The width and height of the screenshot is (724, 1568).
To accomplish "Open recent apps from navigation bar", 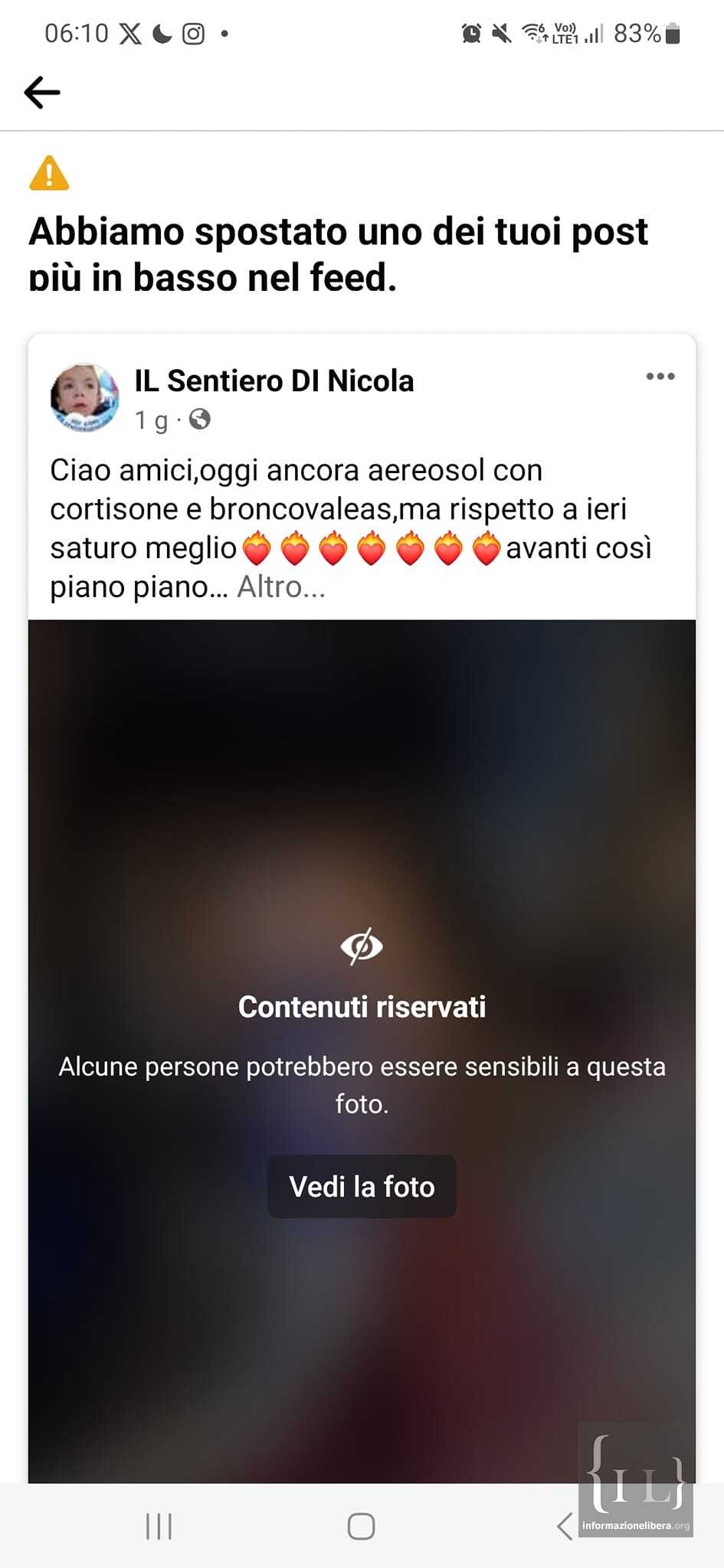I will 159,1526.
